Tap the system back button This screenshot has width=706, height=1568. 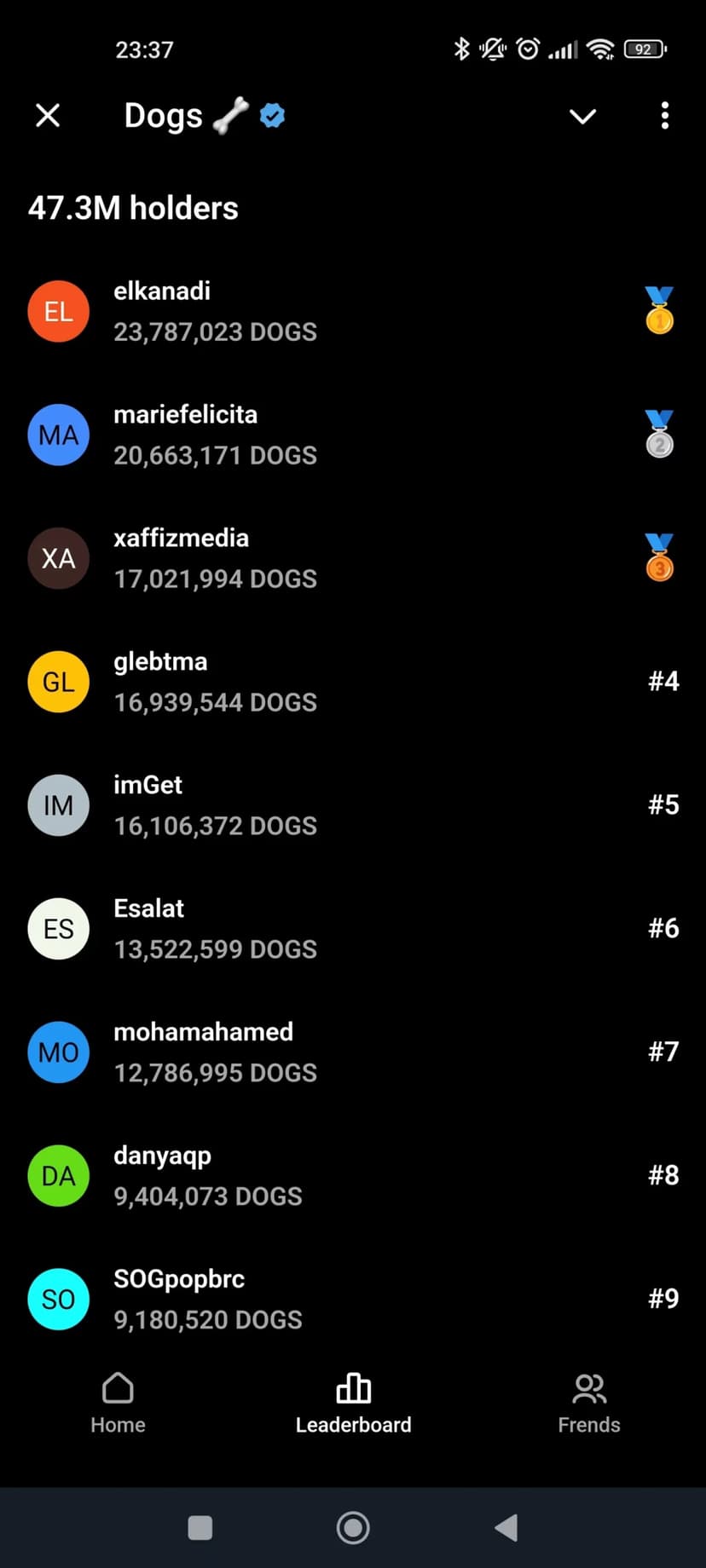506,1528
